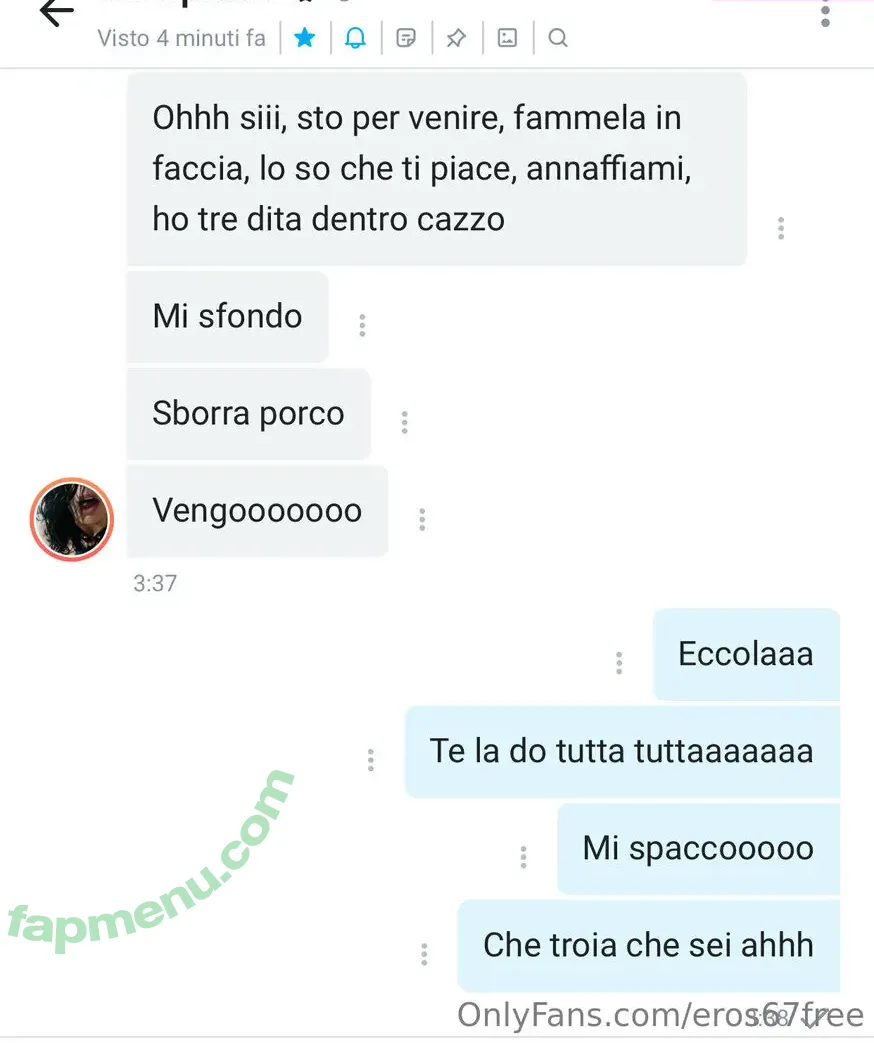Open options for the "Vengooooooo" message
Image resolution: width=874 pixels, height=1043 pixels.
[422, 519]
